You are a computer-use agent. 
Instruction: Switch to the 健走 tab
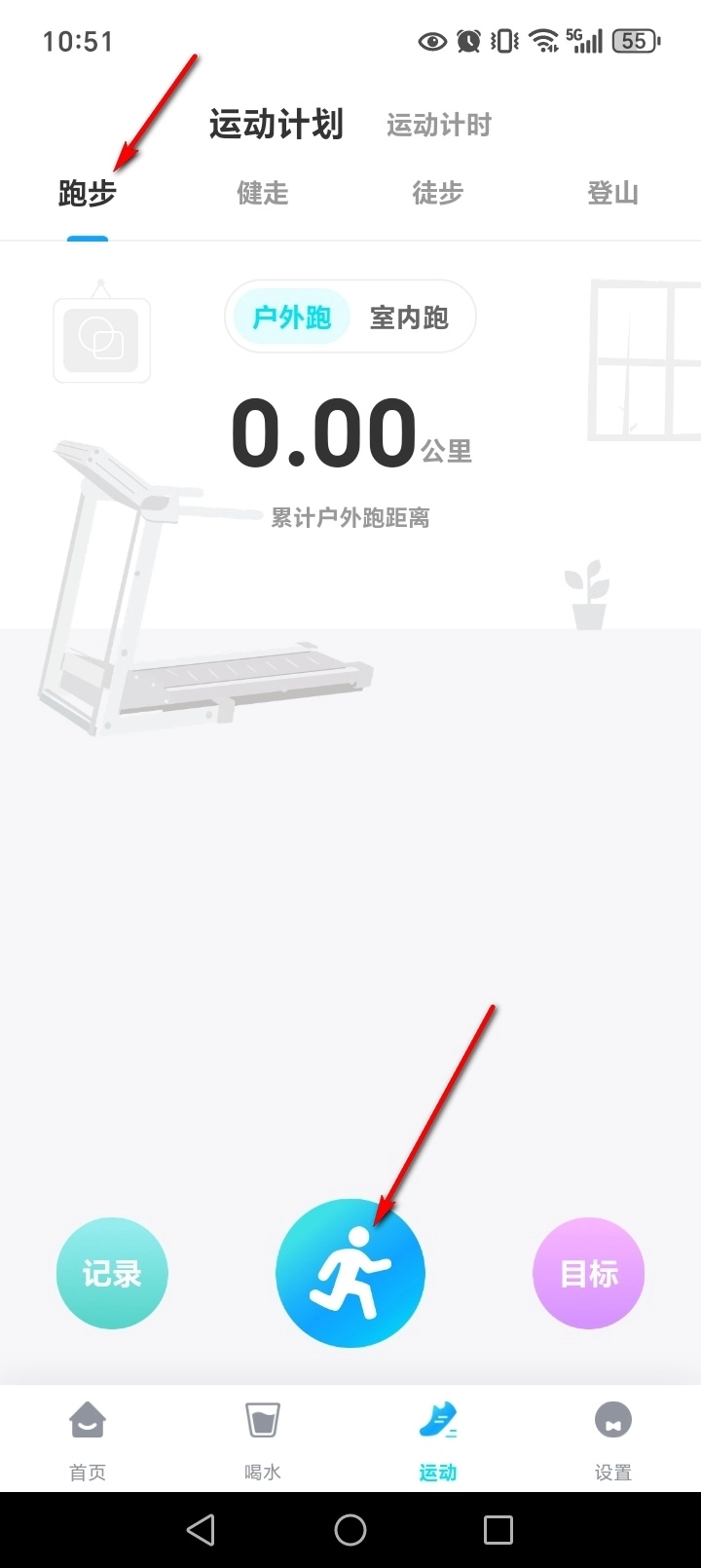[x=263, y=194]
